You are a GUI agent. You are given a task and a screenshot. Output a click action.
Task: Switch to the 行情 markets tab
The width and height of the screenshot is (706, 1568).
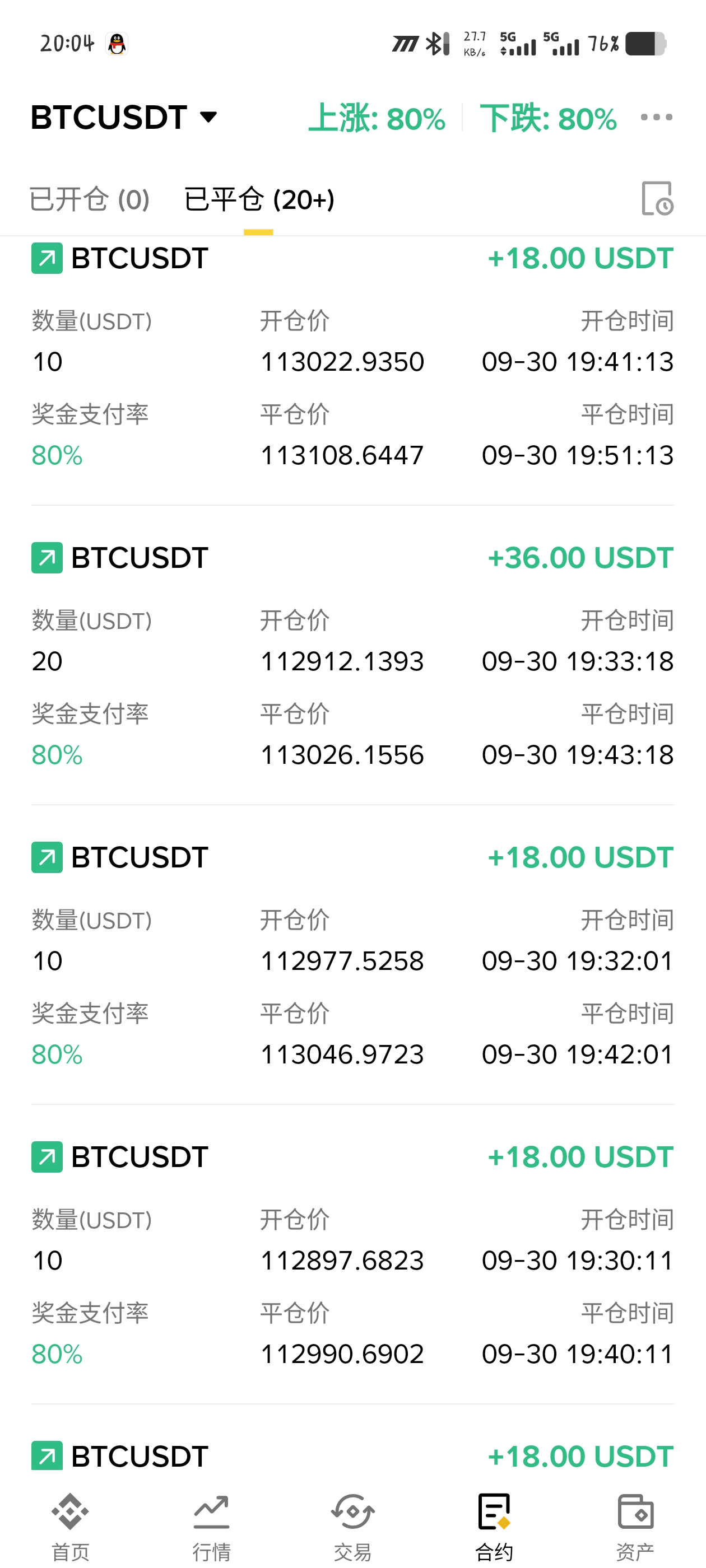[211, 1525]
